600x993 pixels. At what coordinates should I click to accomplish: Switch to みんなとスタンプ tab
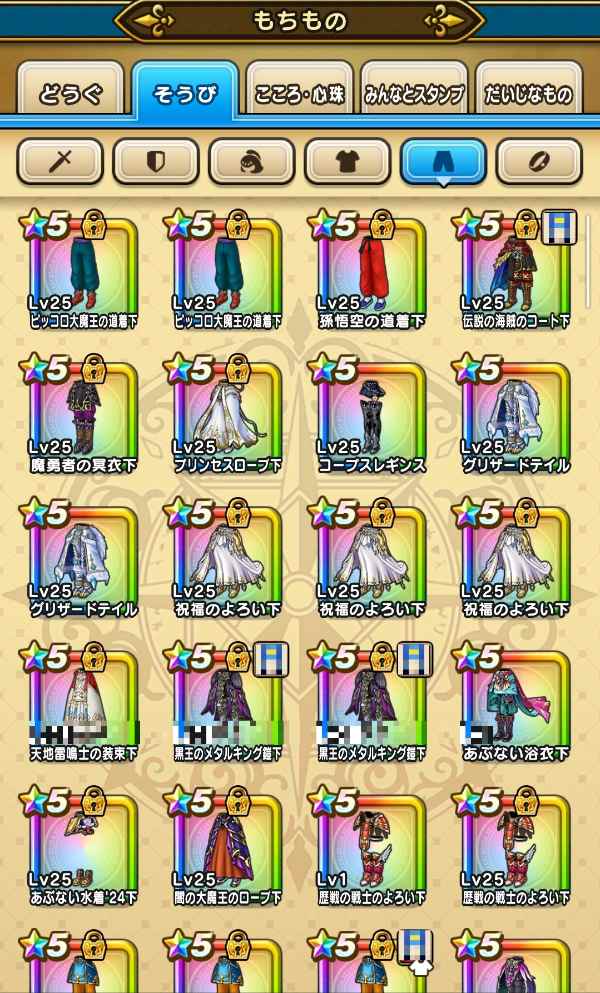[414, 95]
